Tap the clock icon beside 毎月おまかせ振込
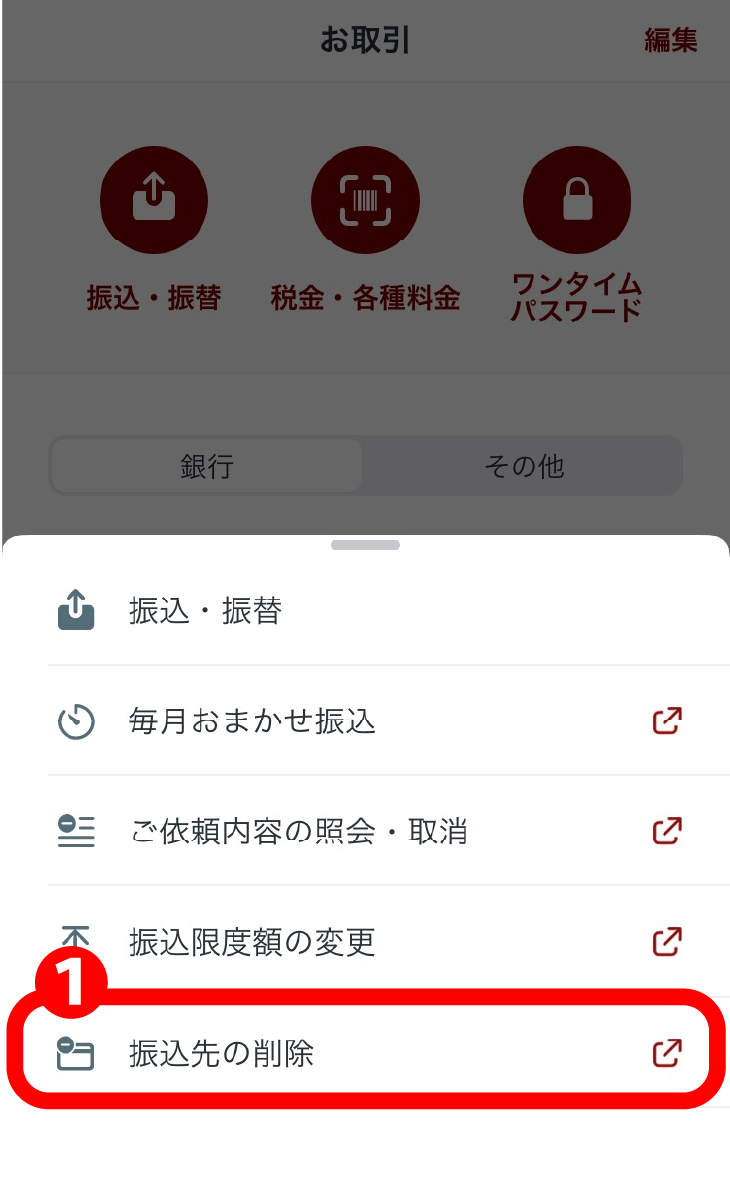This screenshot has height=1204, width=730. point(75,721)
